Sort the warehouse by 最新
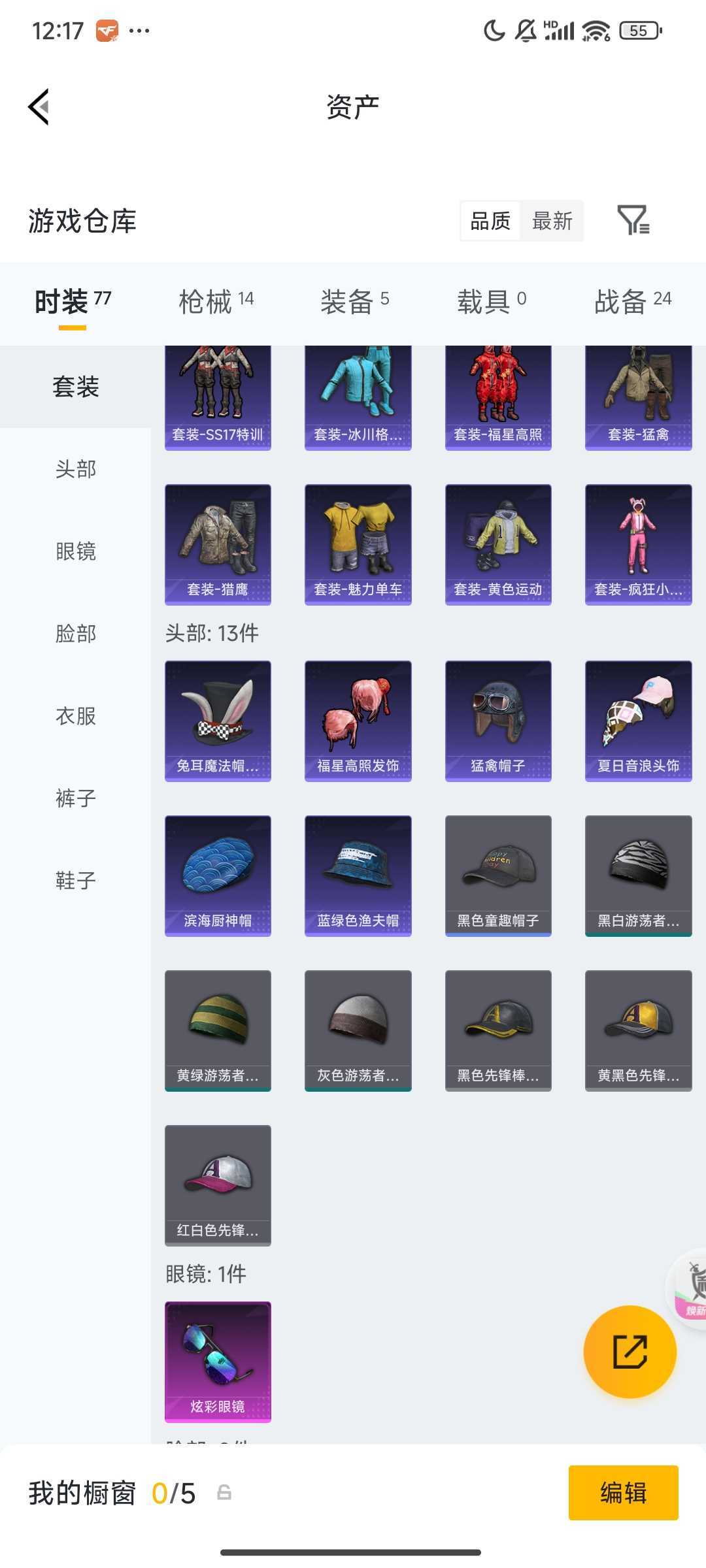 coord(552,221)
